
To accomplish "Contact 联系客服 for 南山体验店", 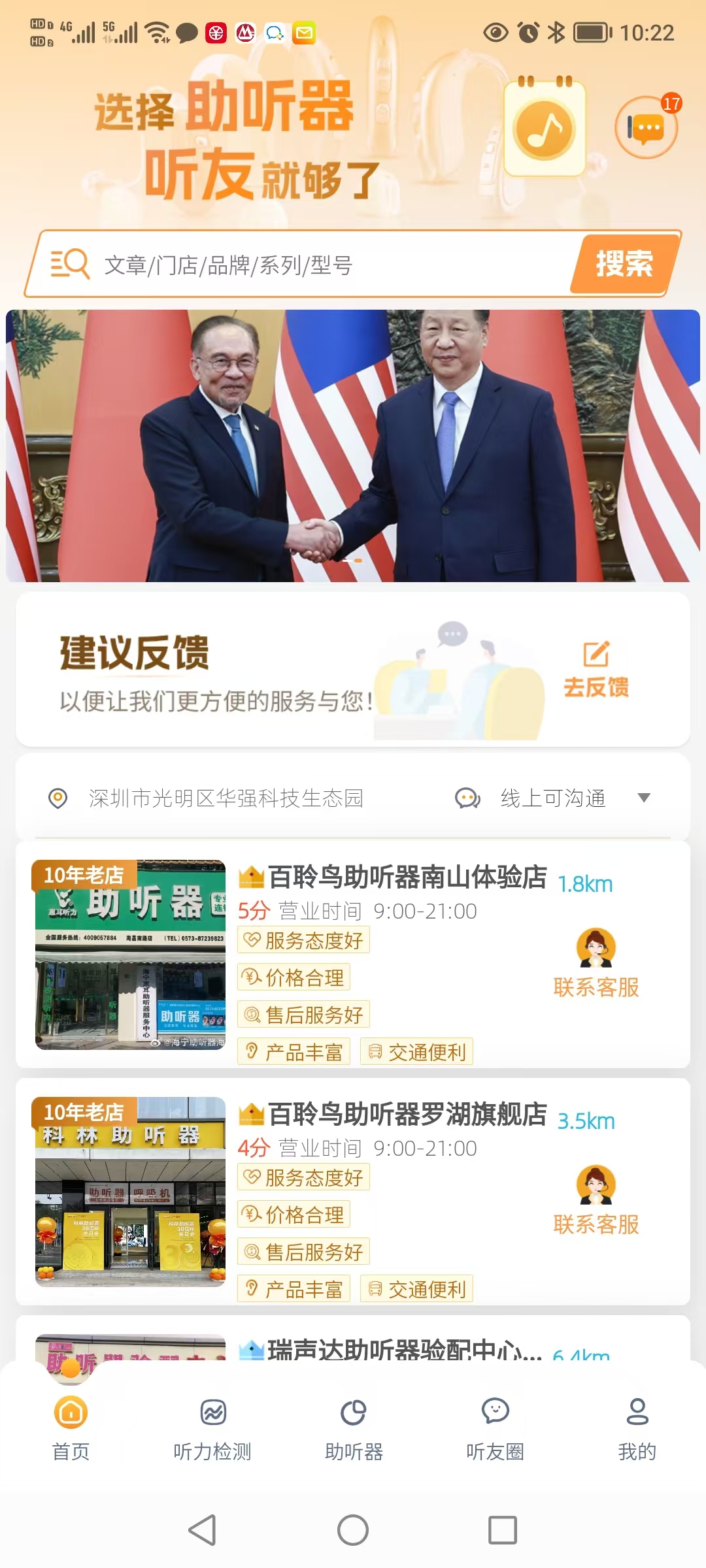I will [x=596, y=963].
